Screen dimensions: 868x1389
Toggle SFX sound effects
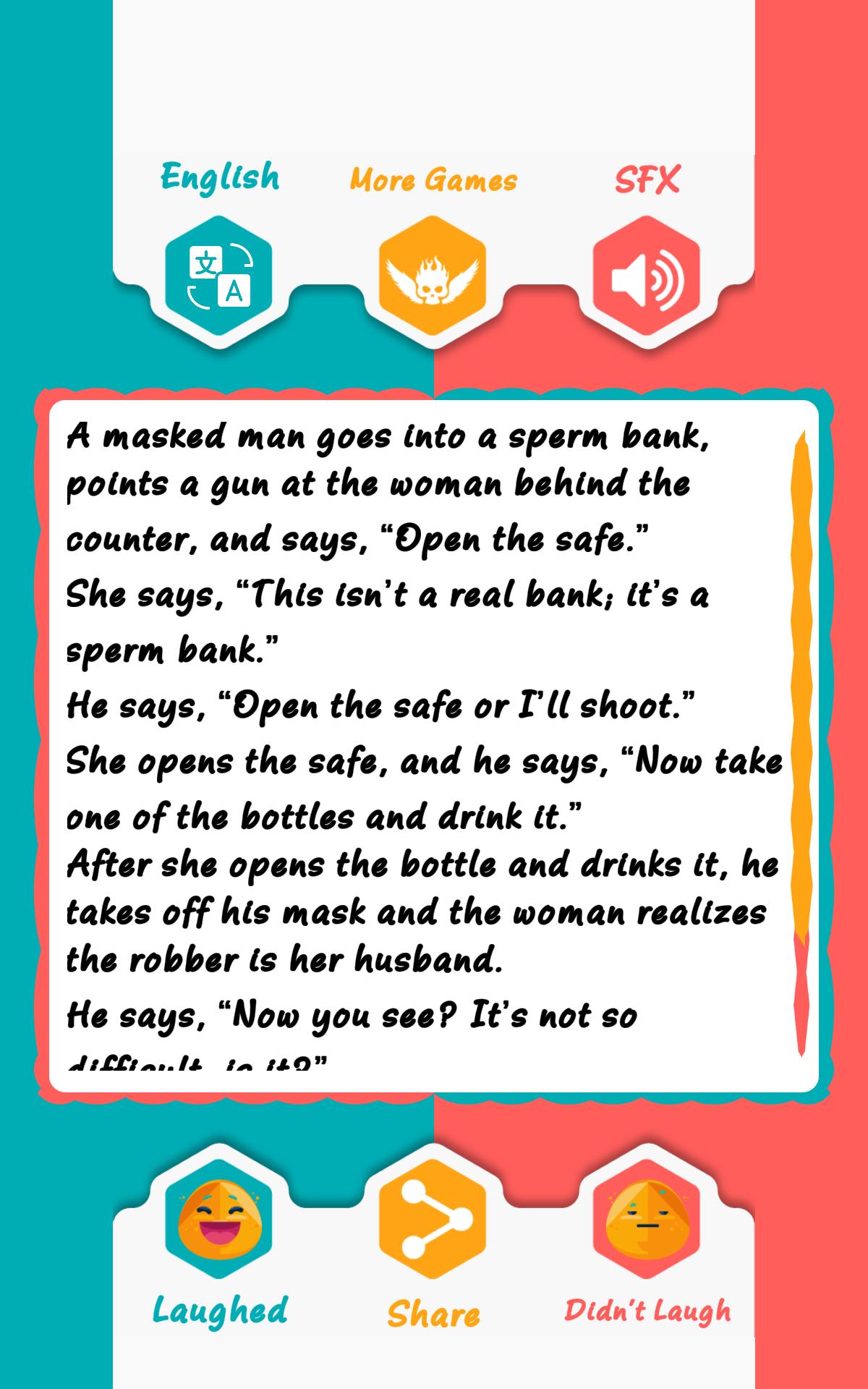647,276
